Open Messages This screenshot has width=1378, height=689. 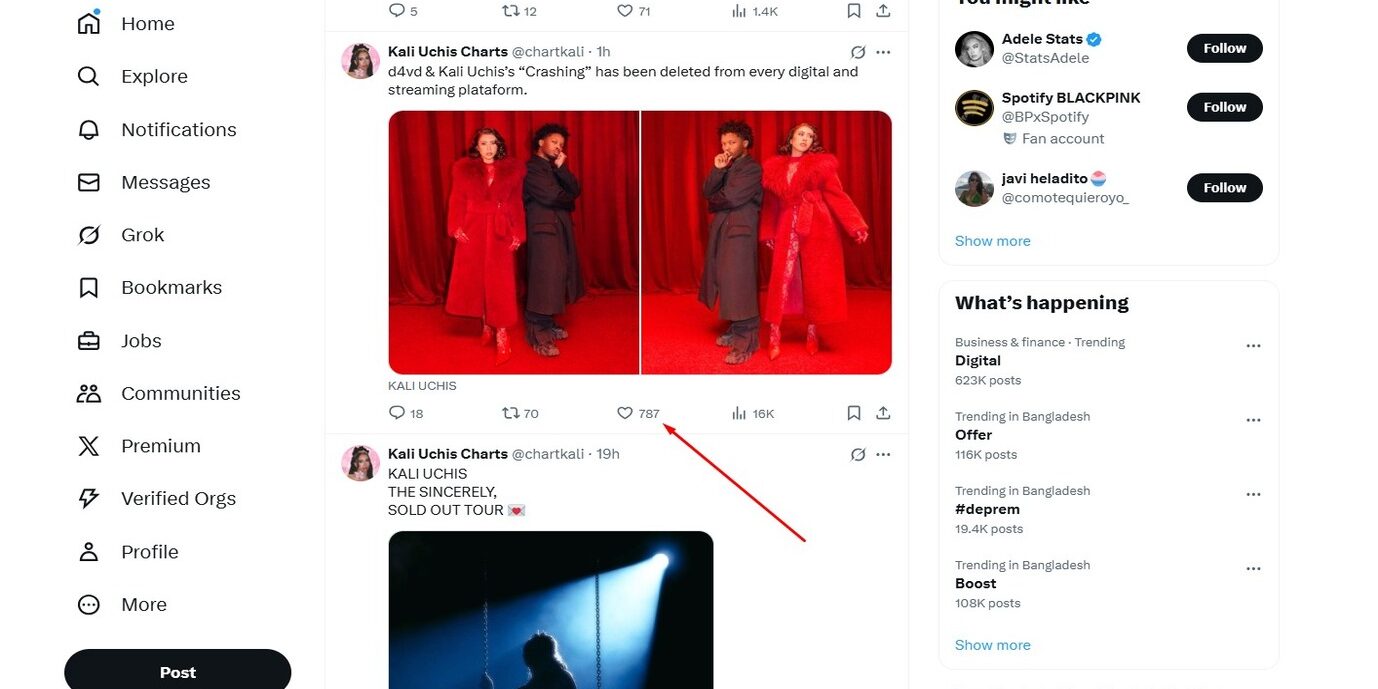165,182
